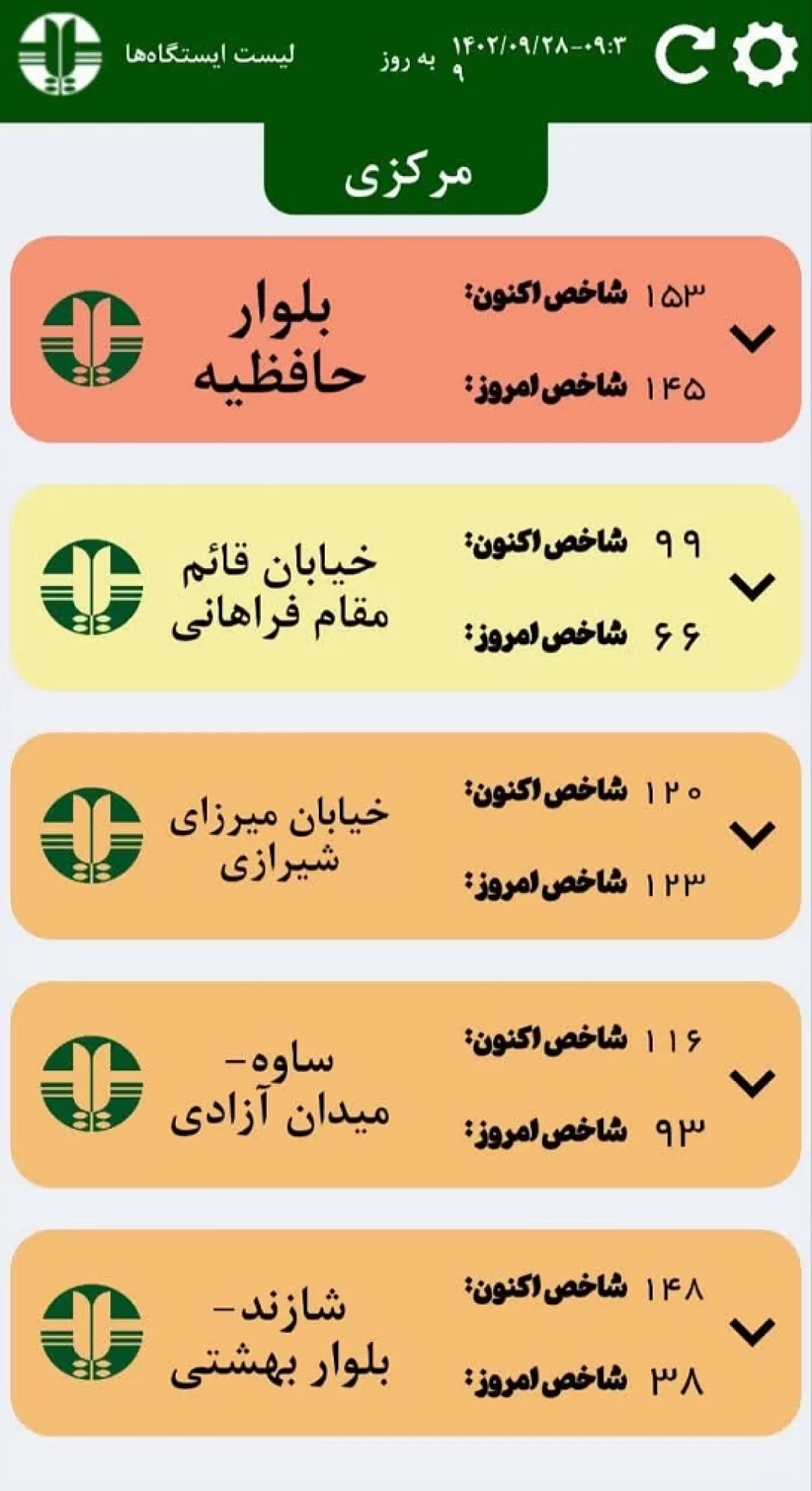Expand the خیابان میرزای شیرازی chevron
This screenshot has height=1491, width=812.
753,836
